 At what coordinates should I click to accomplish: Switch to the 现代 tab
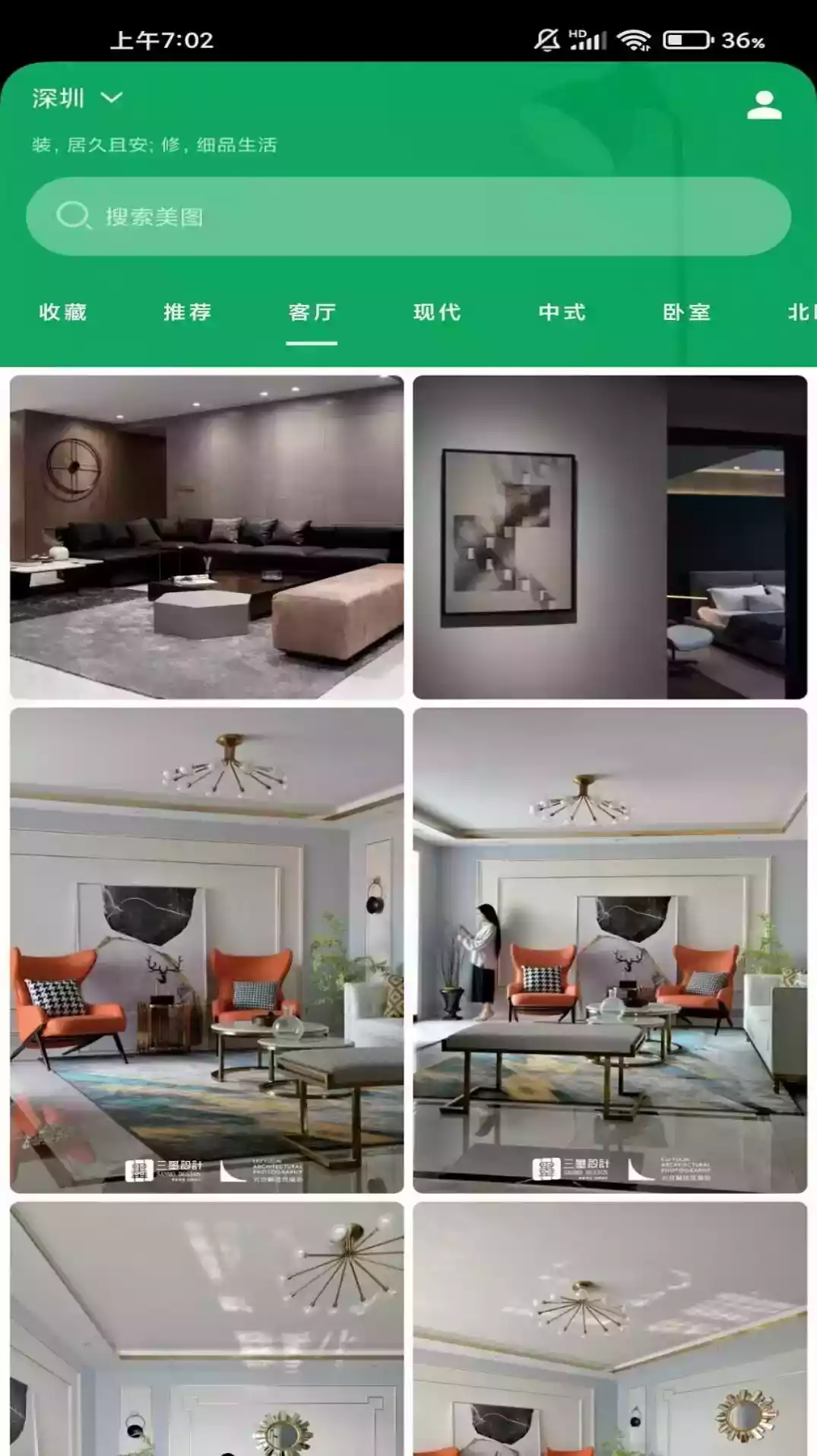437,312
